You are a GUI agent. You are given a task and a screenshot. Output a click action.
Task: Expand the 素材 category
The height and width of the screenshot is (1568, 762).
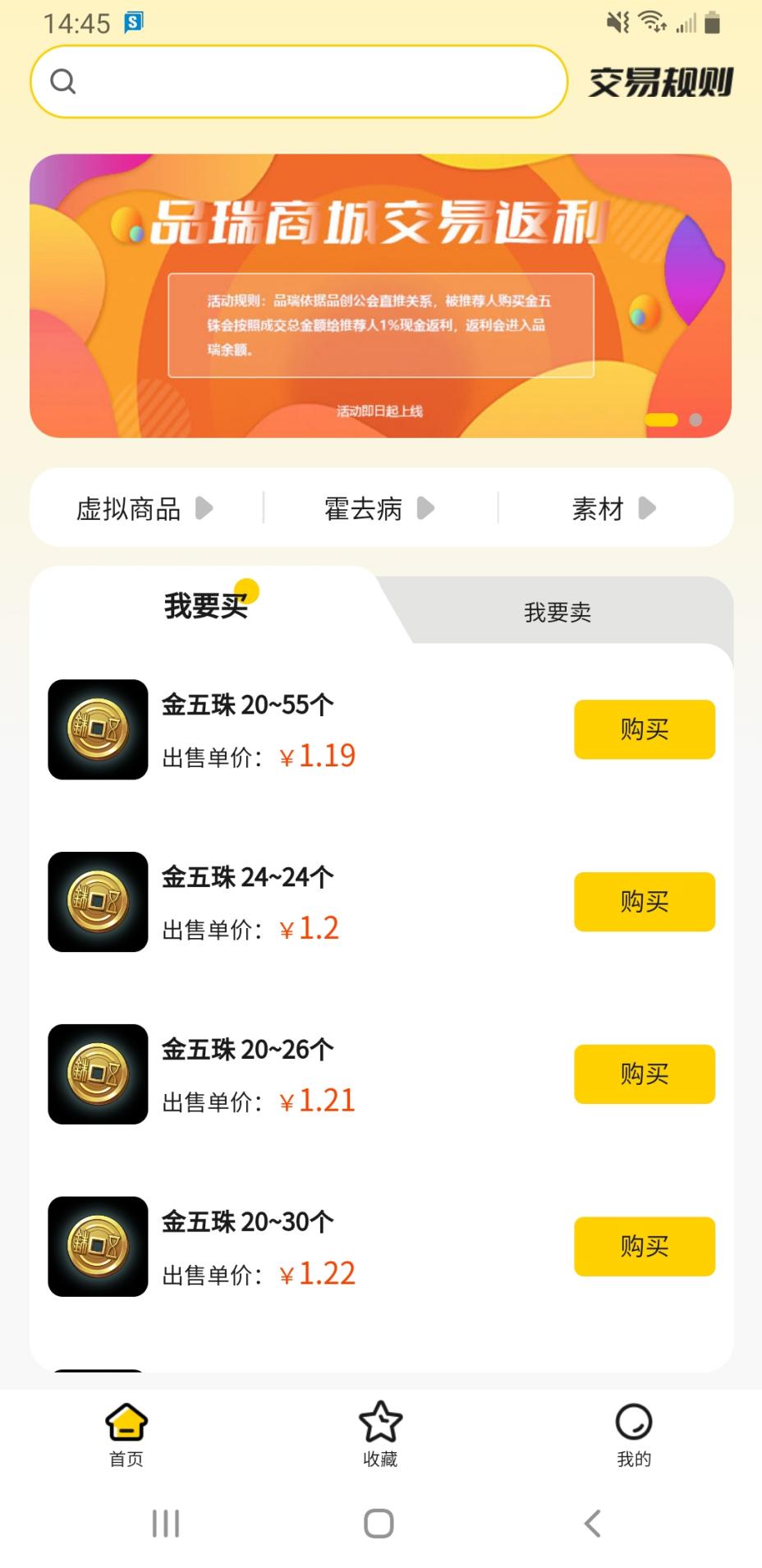612,508
